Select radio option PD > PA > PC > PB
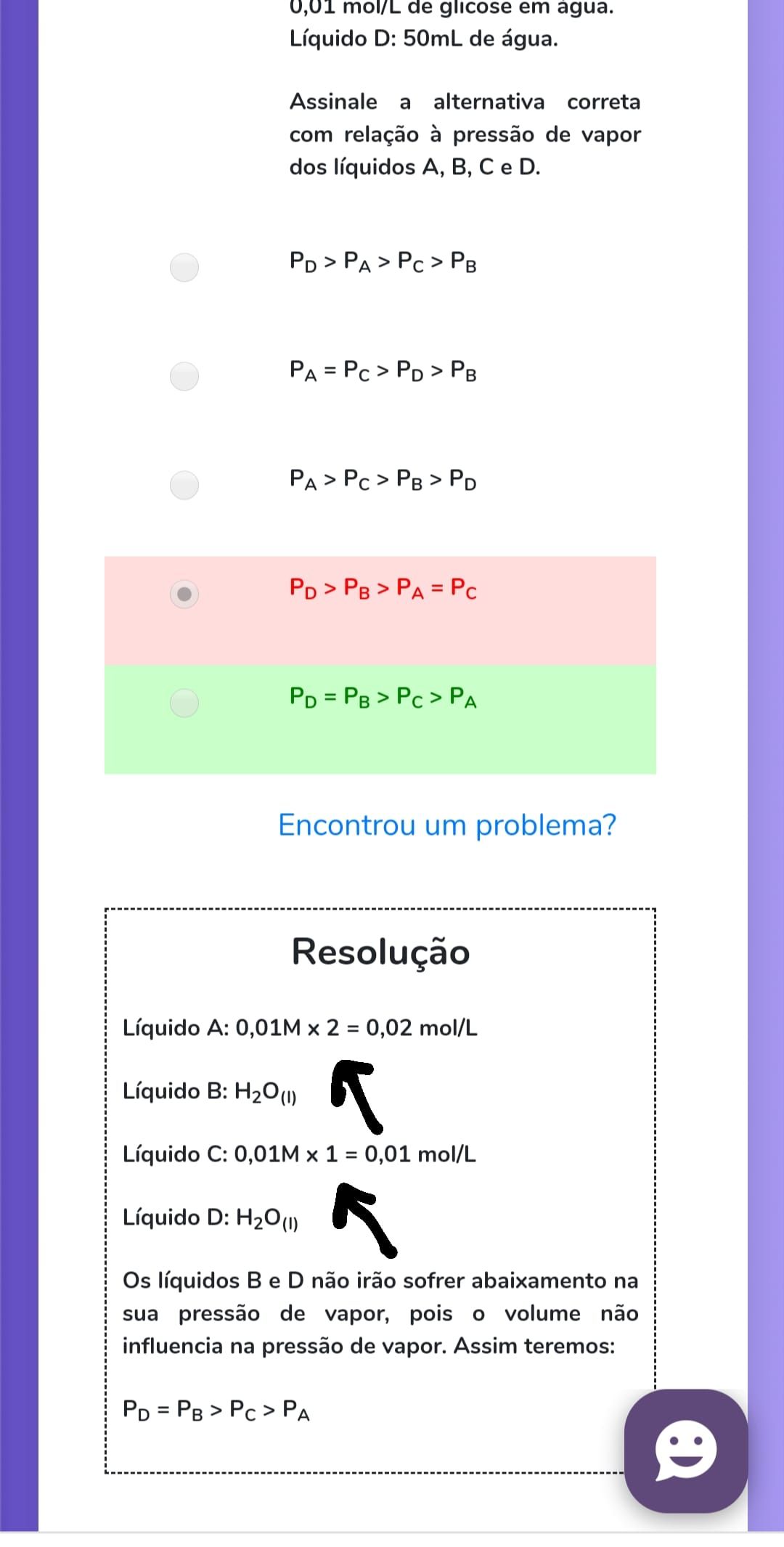 [x=184, y=267]
